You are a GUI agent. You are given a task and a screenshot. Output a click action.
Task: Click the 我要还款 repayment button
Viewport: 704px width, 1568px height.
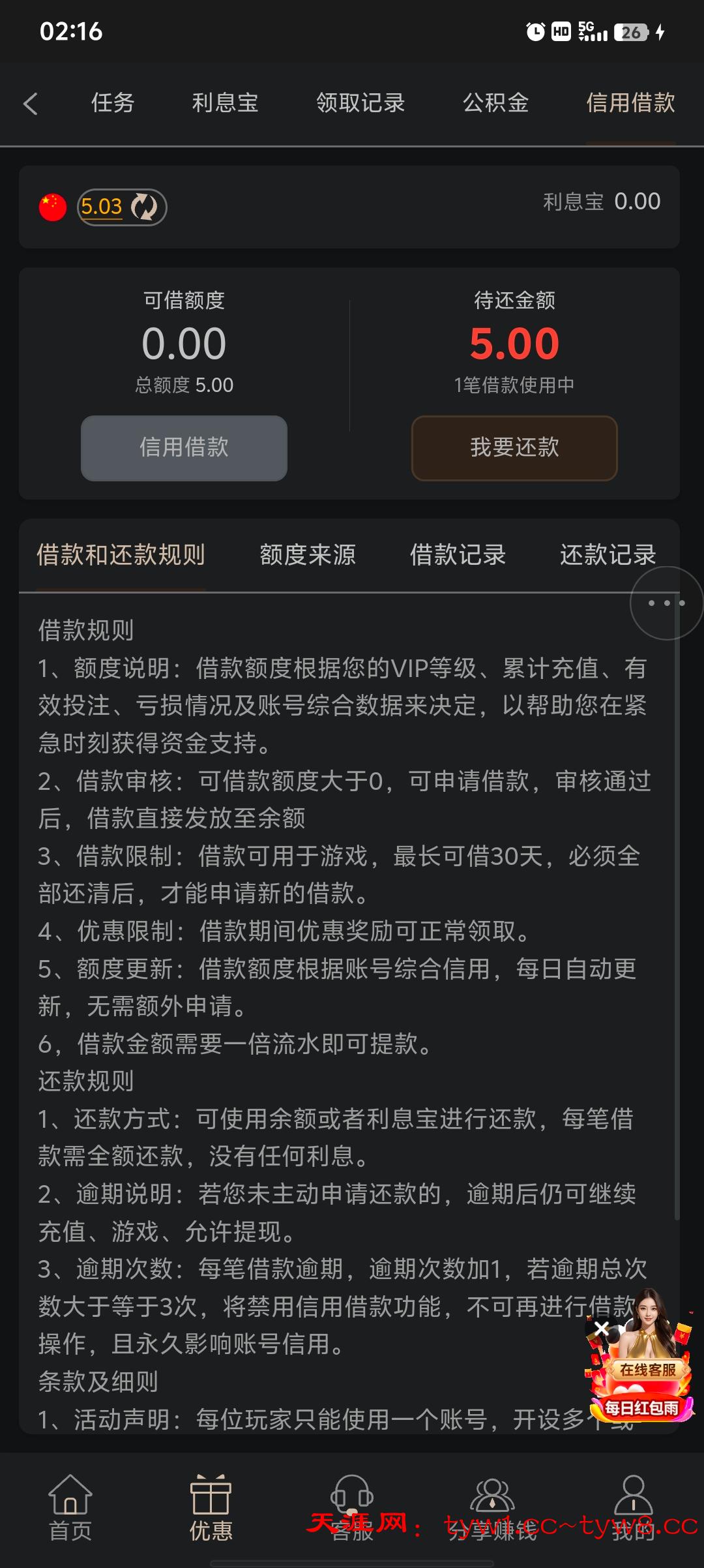pos(514,447)
